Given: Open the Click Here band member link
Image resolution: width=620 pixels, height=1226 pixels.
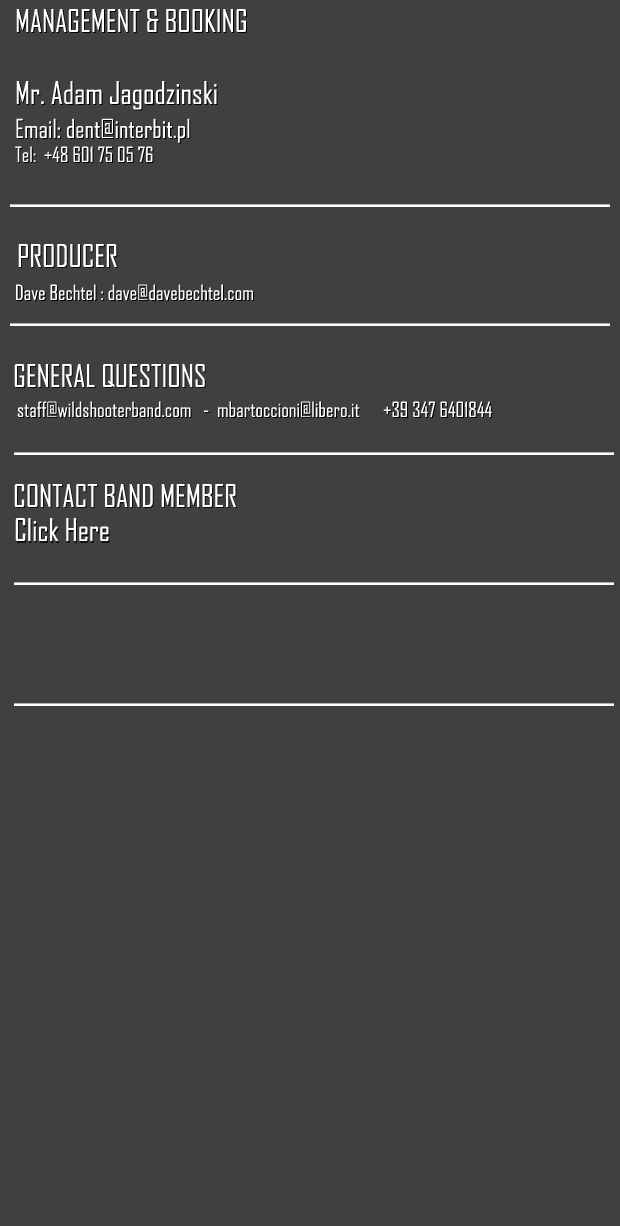Looking at the screenshot, I should (x=62, y=530).
